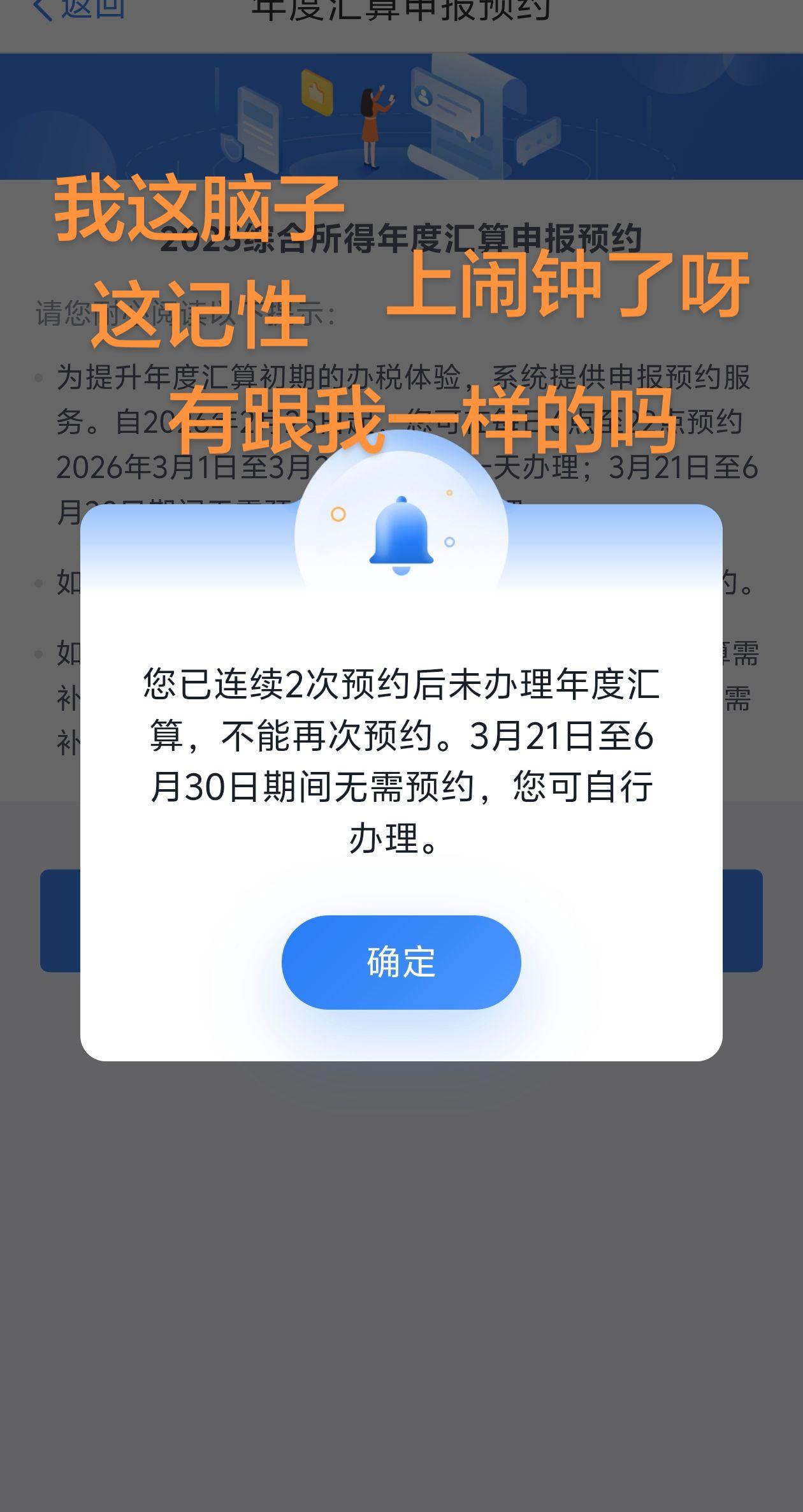
Task: Tap the 确定 button to dismiss dialog
Action: point(400,961)
